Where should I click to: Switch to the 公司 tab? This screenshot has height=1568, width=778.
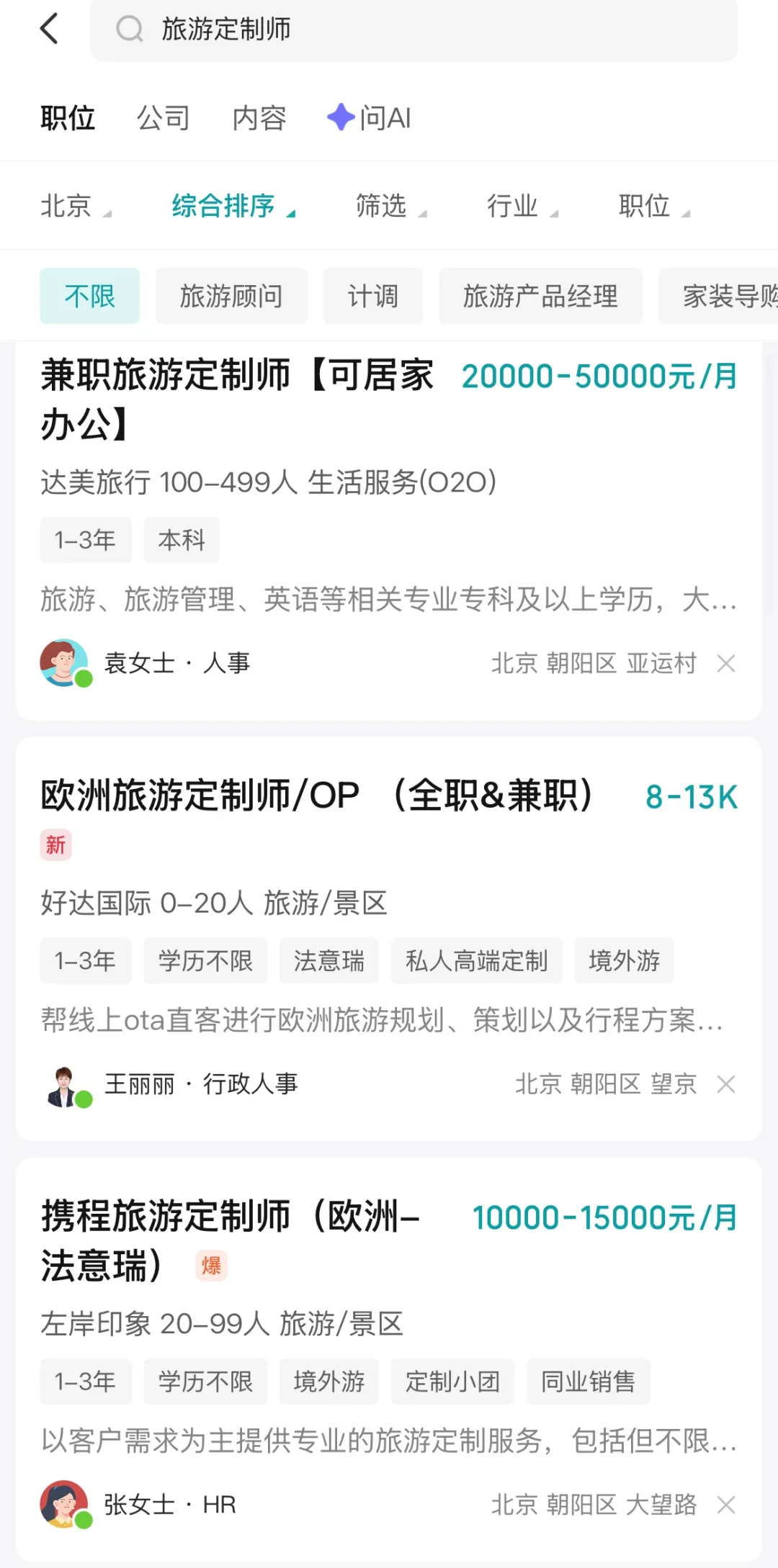coord(164,118)
